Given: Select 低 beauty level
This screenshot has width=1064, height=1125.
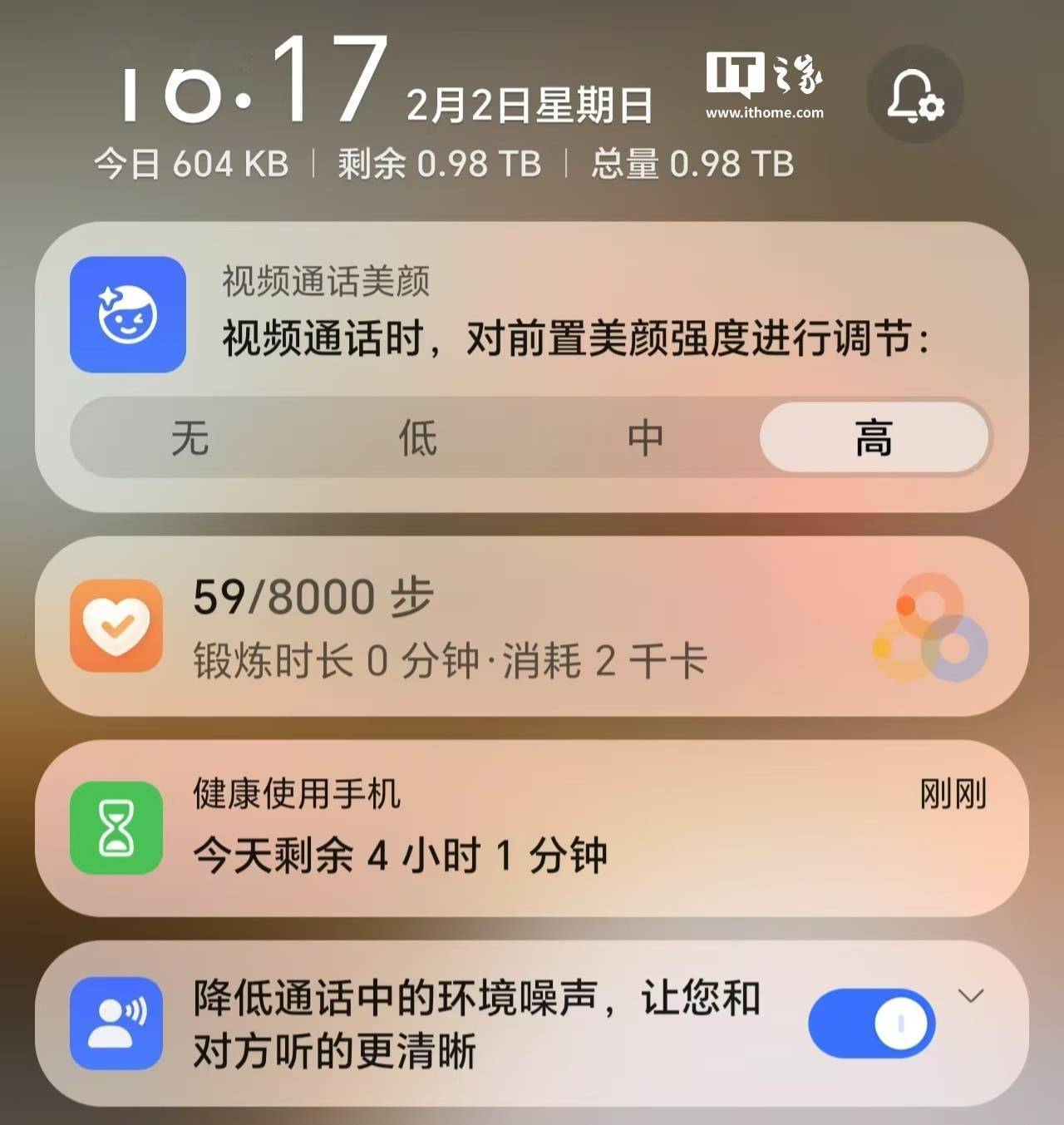Looking at the screenshot, I should pyautogui.click(x=417, y=437).
